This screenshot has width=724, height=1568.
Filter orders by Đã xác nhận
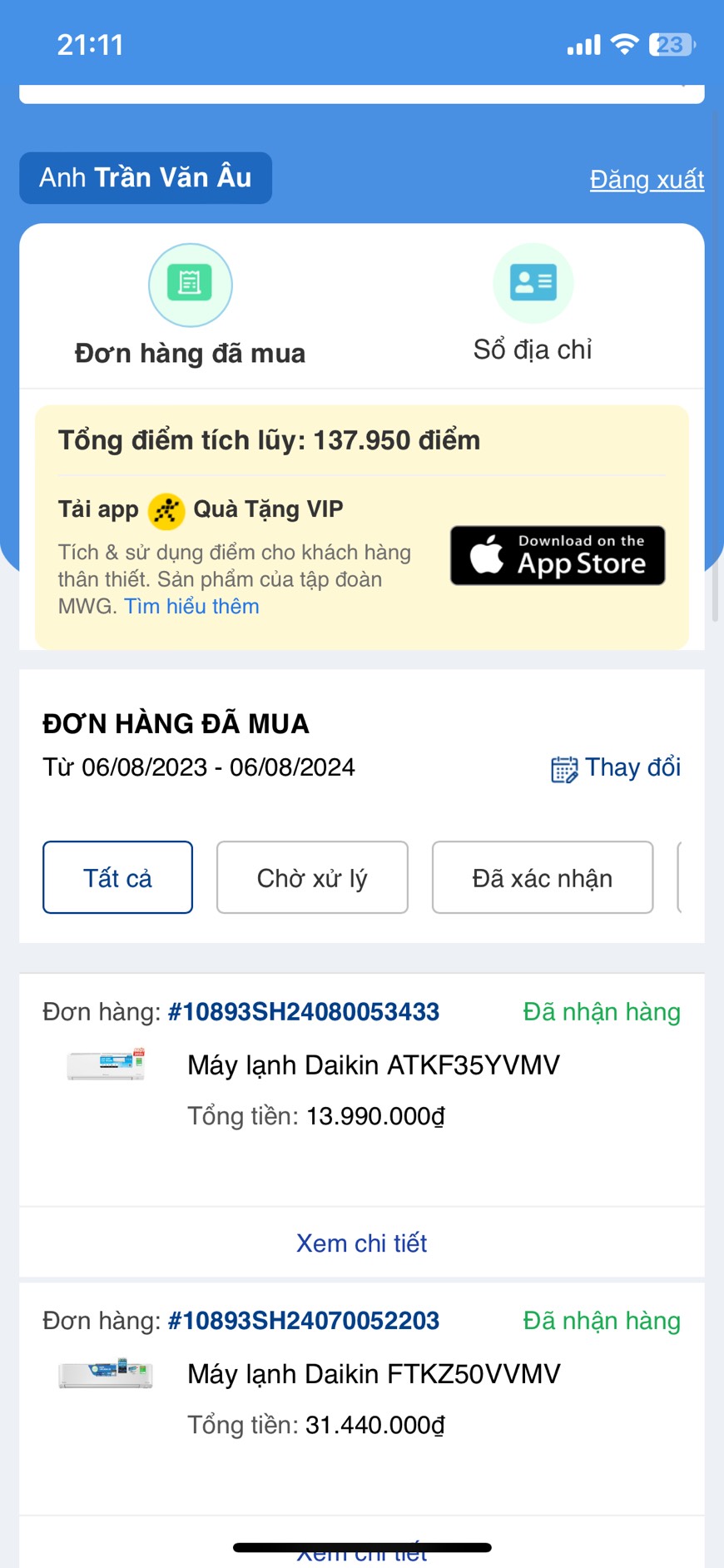(542, 877)
